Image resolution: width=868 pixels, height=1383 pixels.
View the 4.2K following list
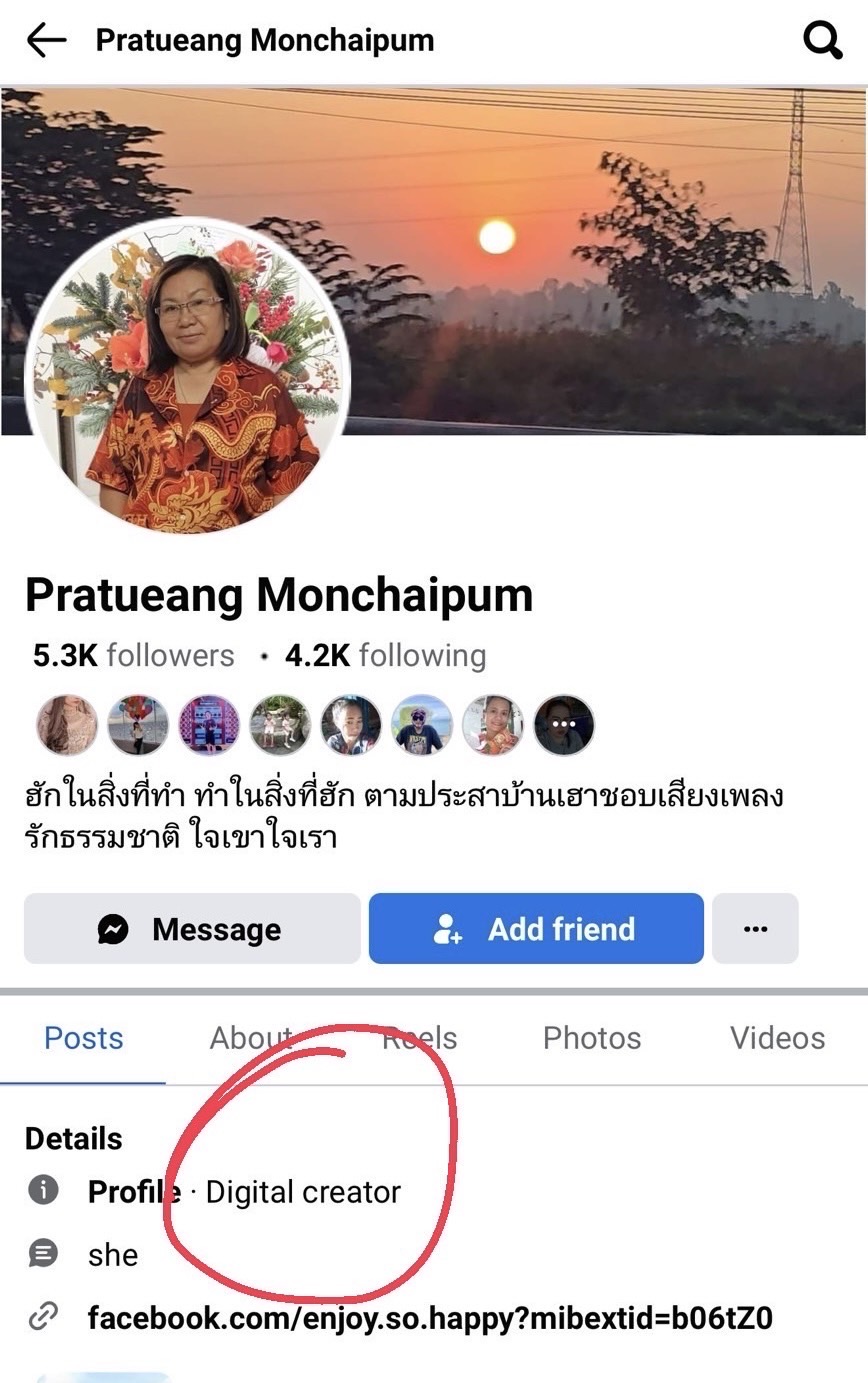[386, 656]
